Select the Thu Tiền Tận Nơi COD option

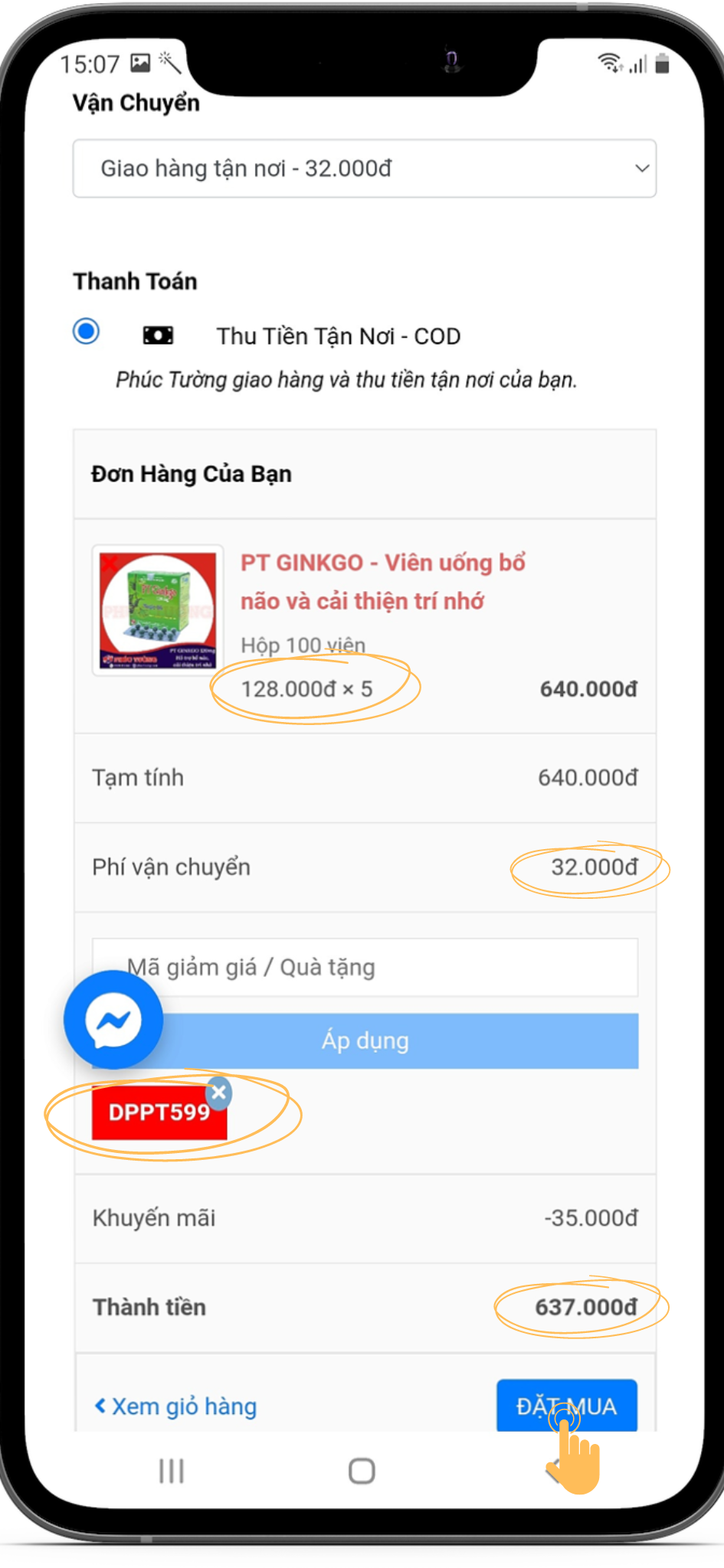[x=87, y=332]
